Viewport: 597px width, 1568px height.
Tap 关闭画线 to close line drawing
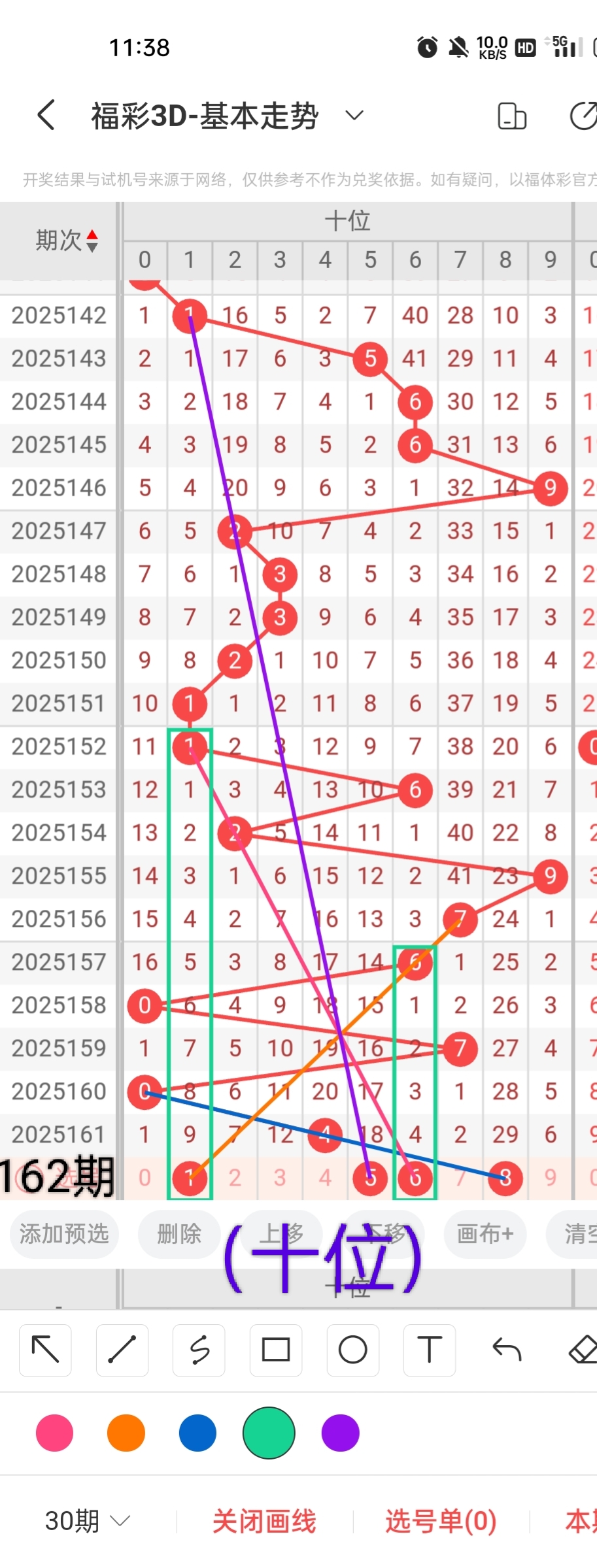[264, 1521]
